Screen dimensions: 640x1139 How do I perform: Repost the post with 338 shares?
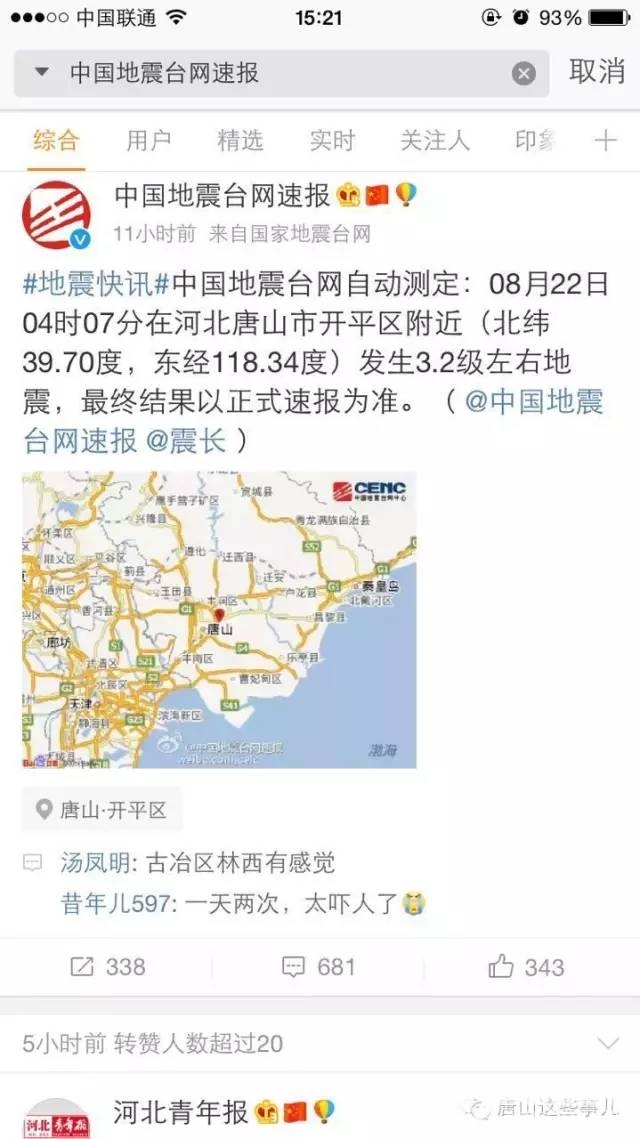(107, 967)
